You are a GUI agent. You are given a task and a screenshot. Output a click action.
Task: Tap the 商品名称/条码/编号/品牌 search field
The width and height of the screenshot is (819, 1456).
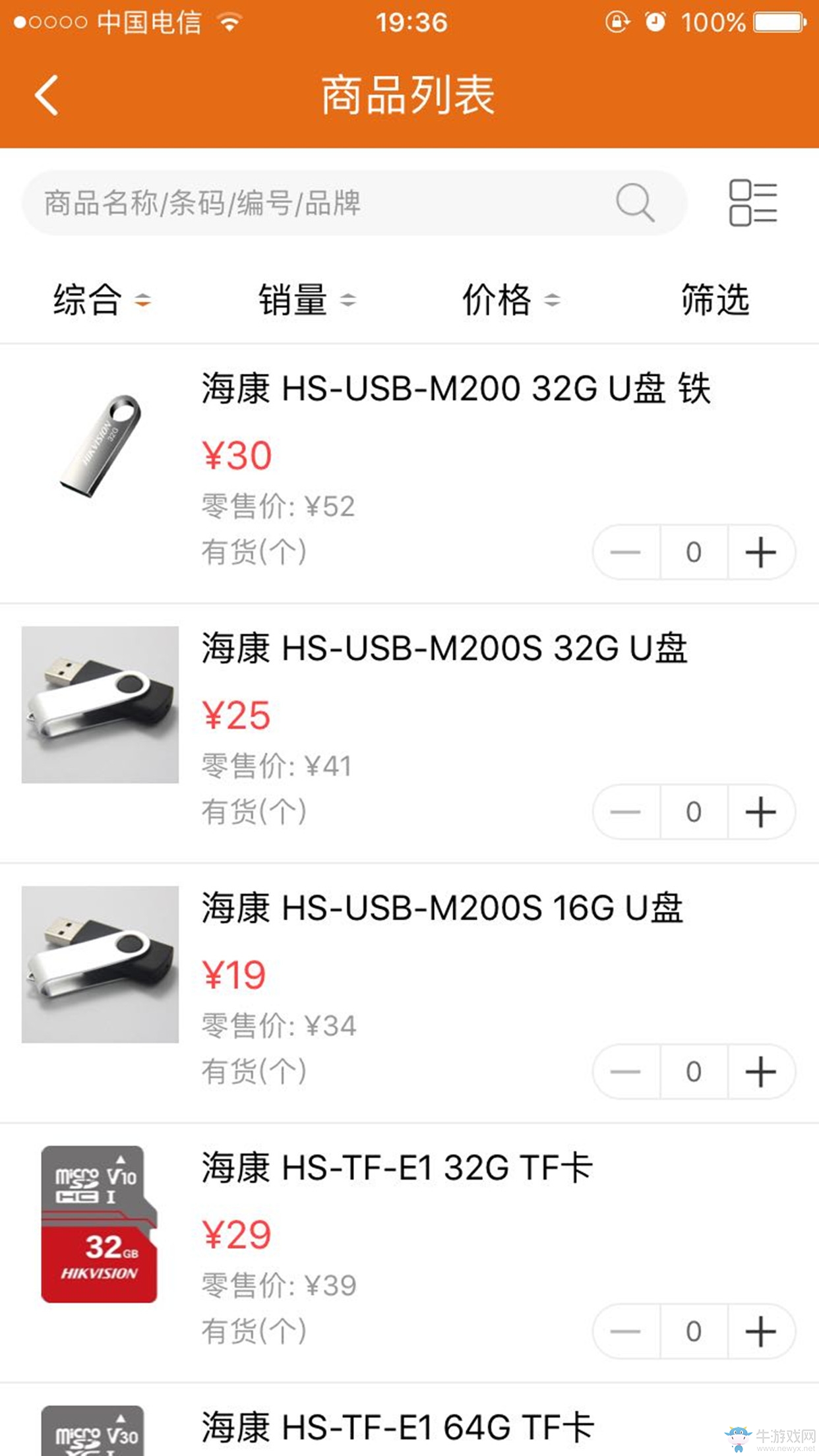pos(317,203)
